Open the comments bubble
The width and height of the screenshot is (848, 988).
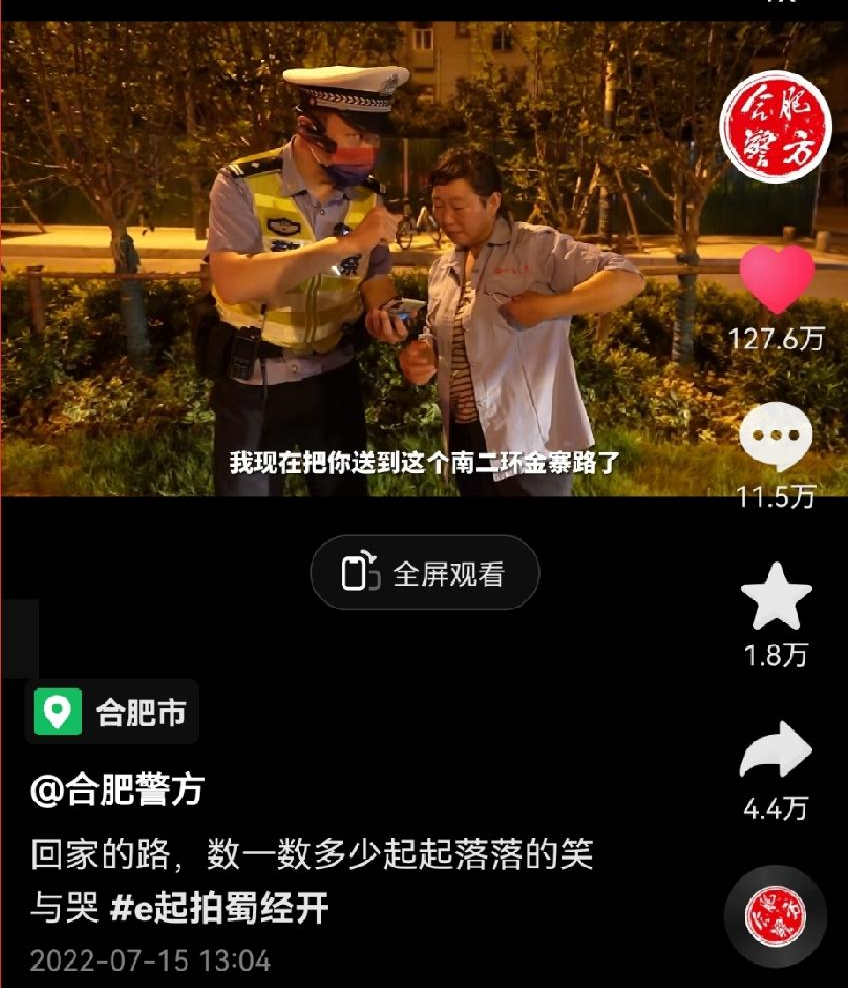776,438
